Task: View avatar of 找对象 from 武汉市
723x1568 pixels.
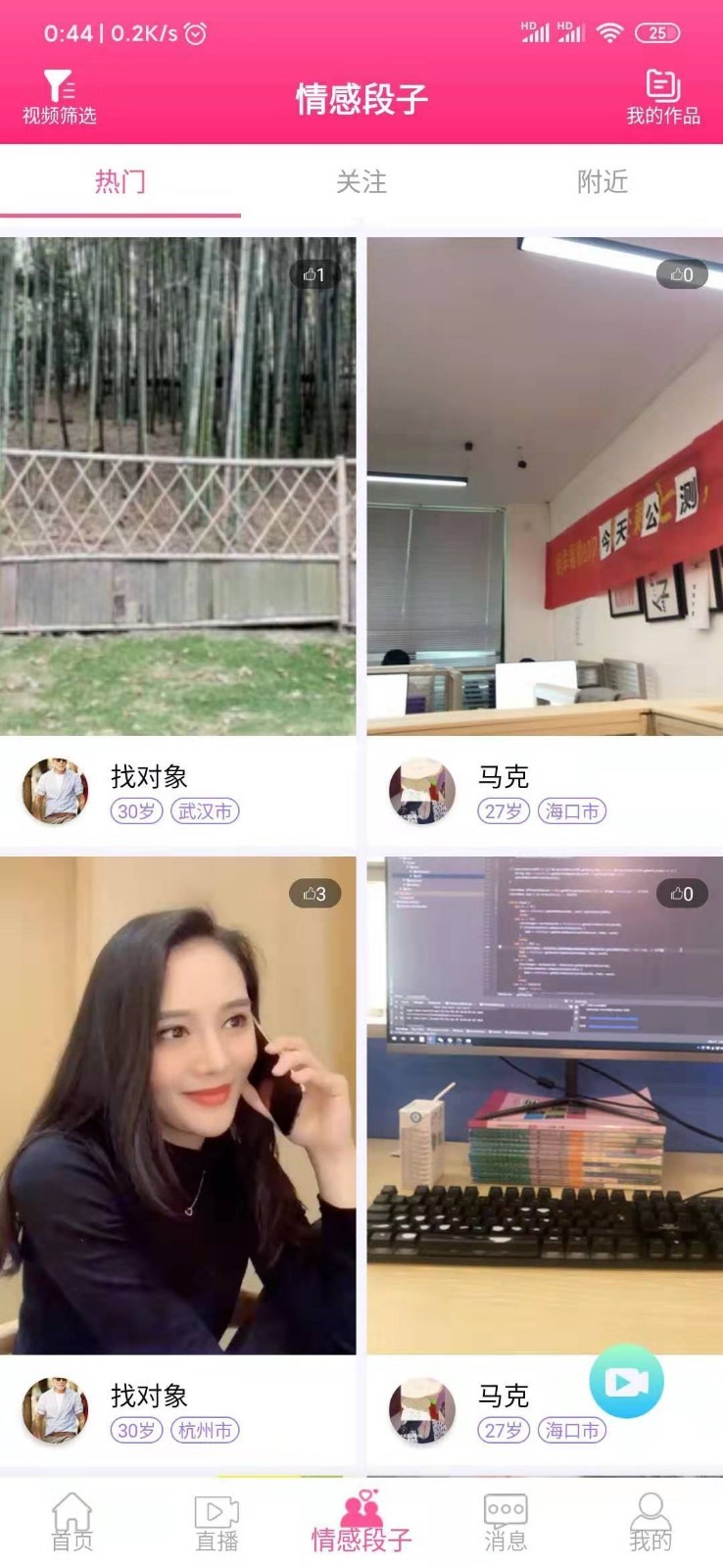Action: [55, 791]
